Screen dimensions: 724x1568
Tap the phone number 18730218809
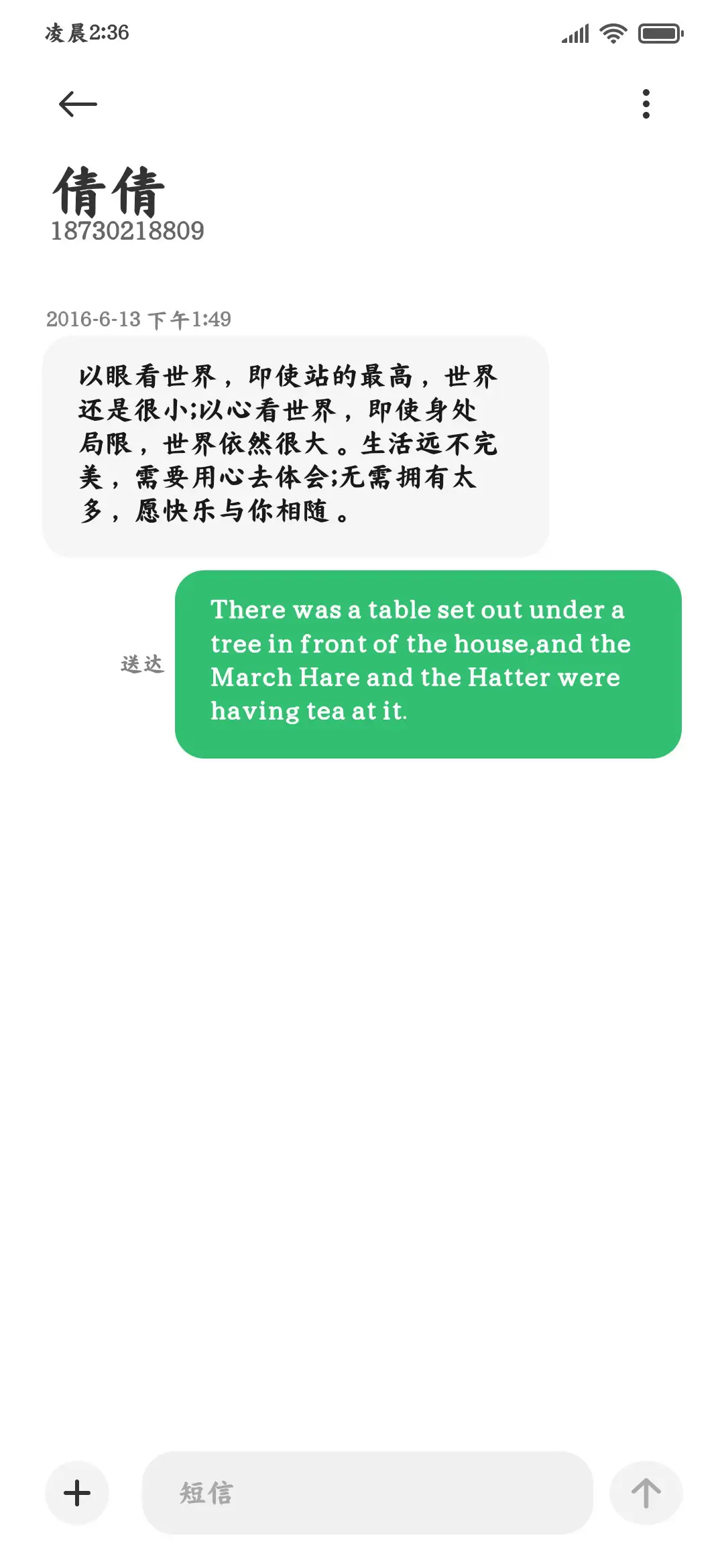coord(127,231)
